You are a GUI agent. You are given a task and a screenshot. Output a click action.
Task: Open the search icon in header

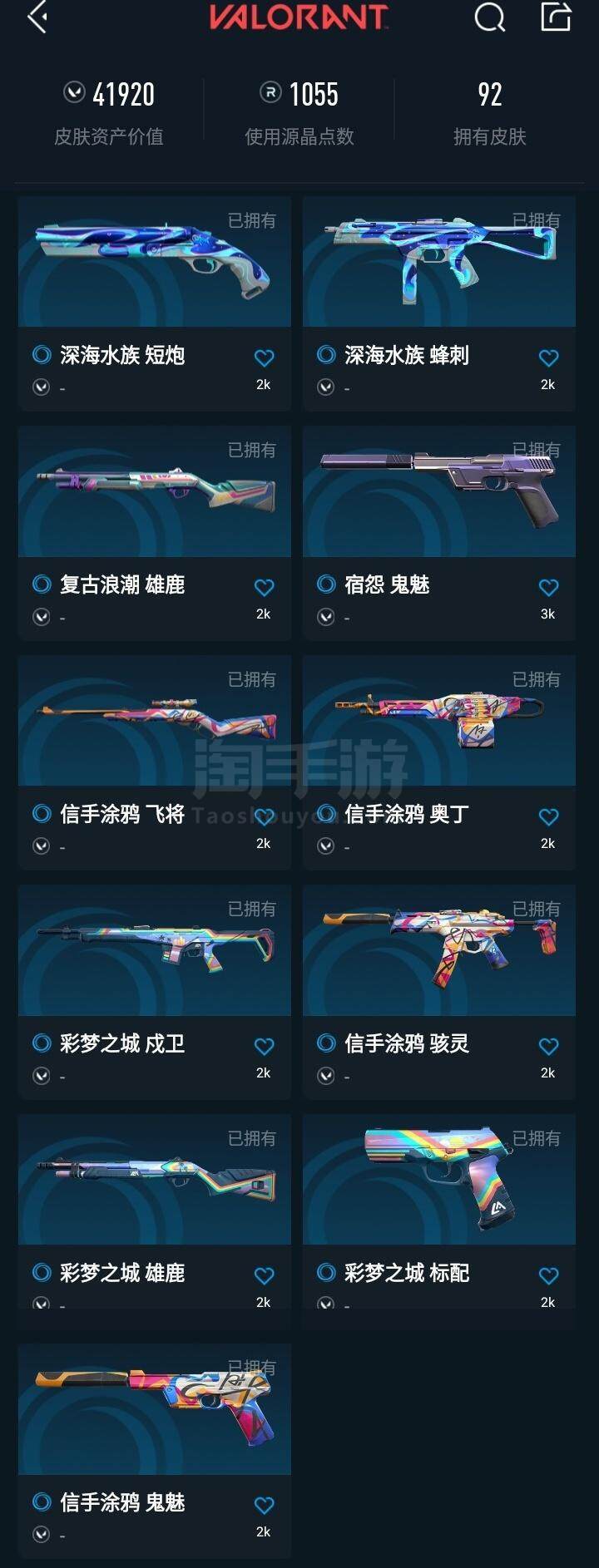(489, 17)
